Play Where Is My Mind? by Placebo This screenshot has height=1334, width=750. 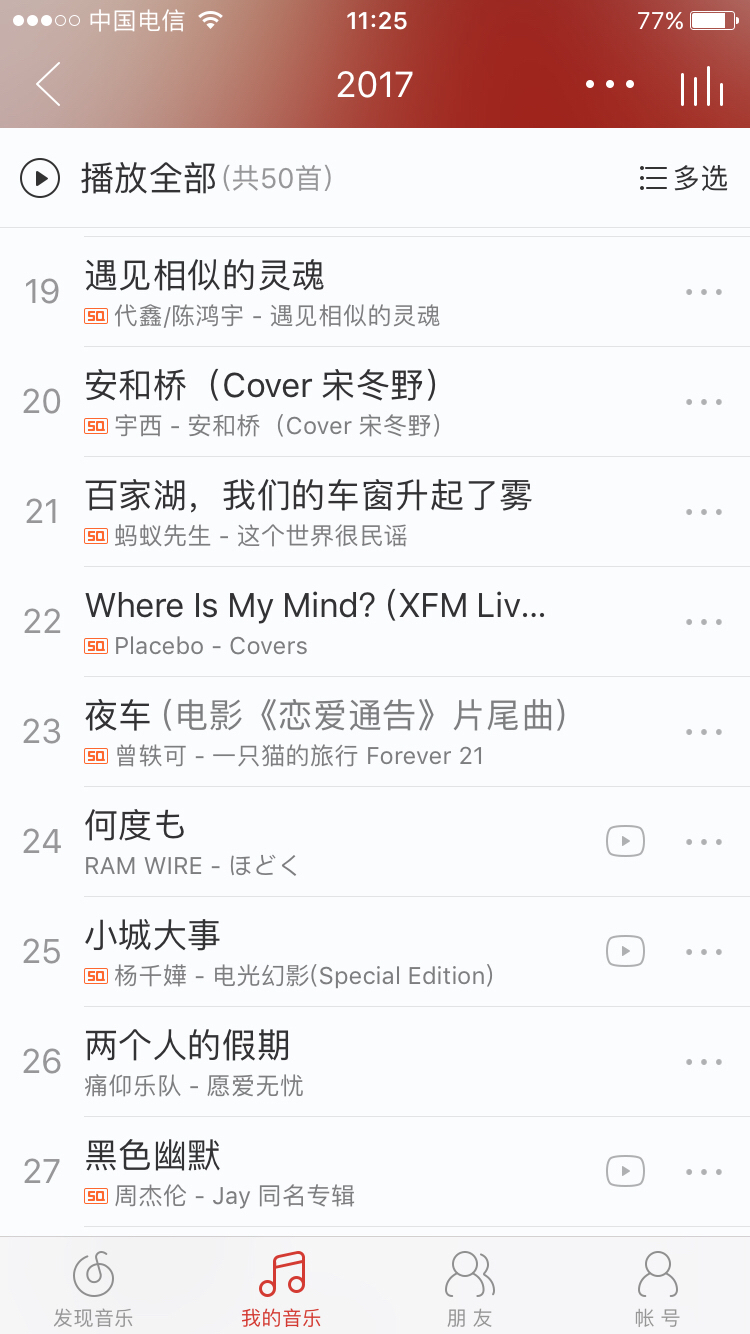click(x=375, y=622)
